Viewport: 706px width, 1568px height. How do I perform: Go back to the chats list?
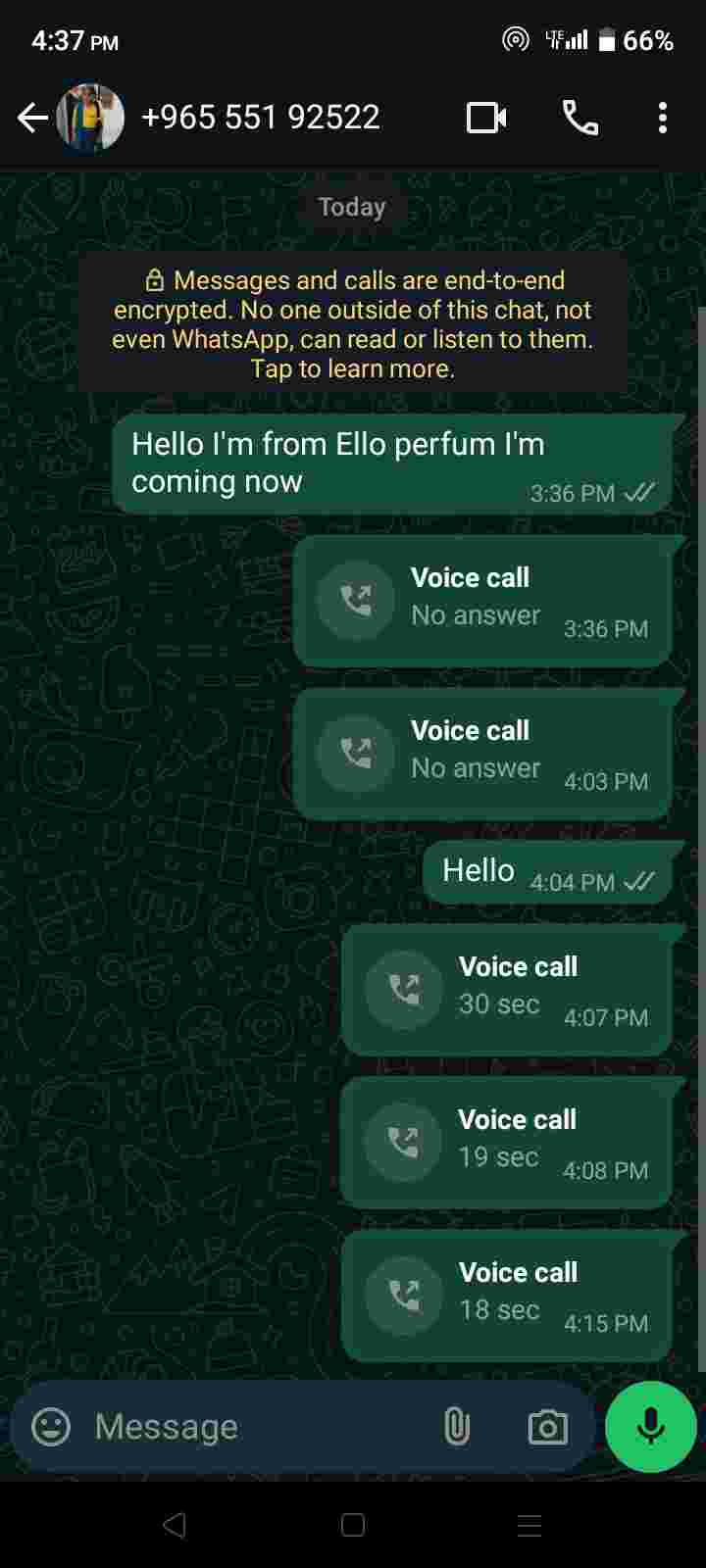(31, 119)
